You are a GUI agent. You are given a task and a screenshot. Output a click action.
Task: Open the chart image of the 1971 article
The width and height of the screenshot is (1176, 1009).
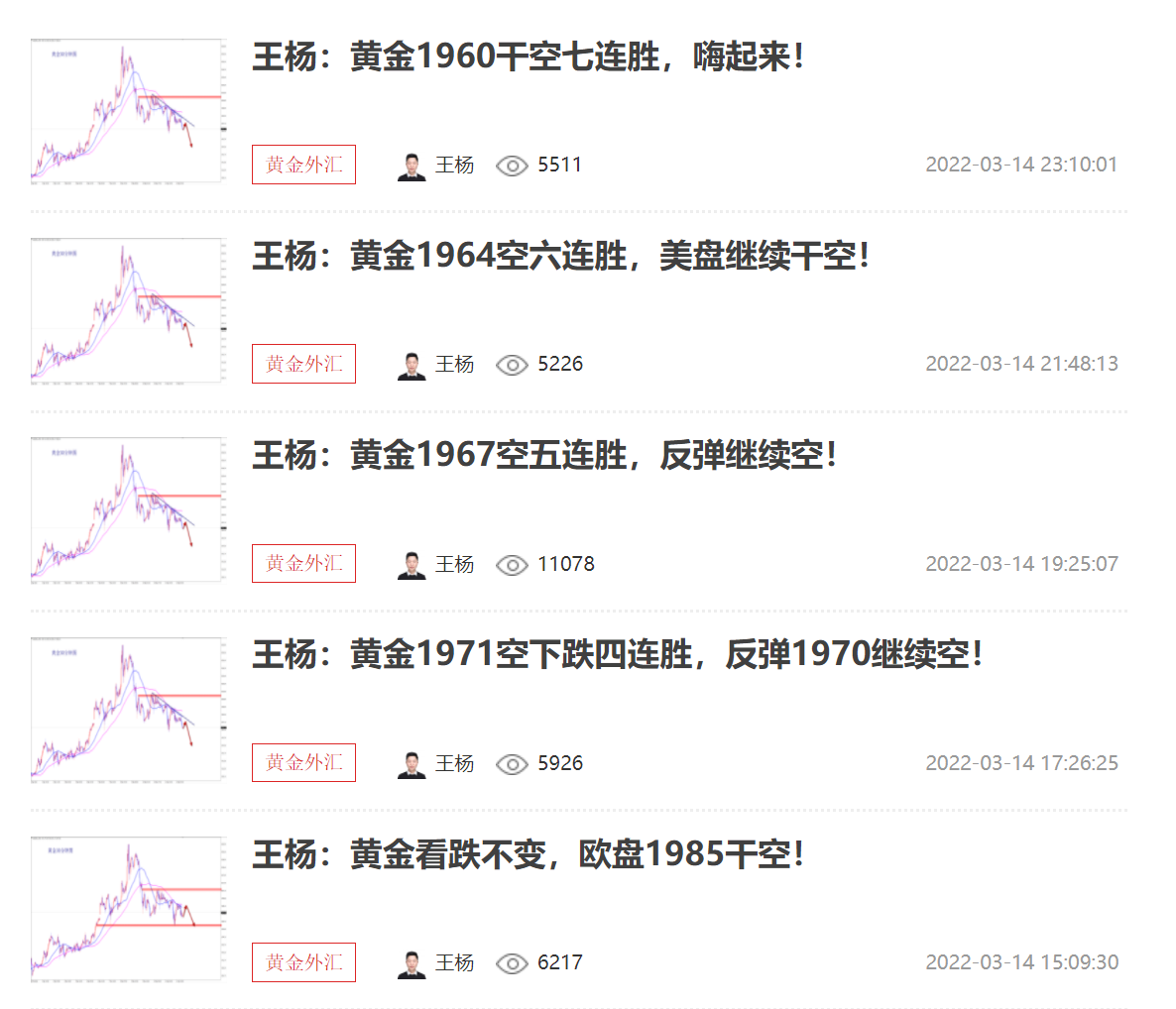(127, 710)
